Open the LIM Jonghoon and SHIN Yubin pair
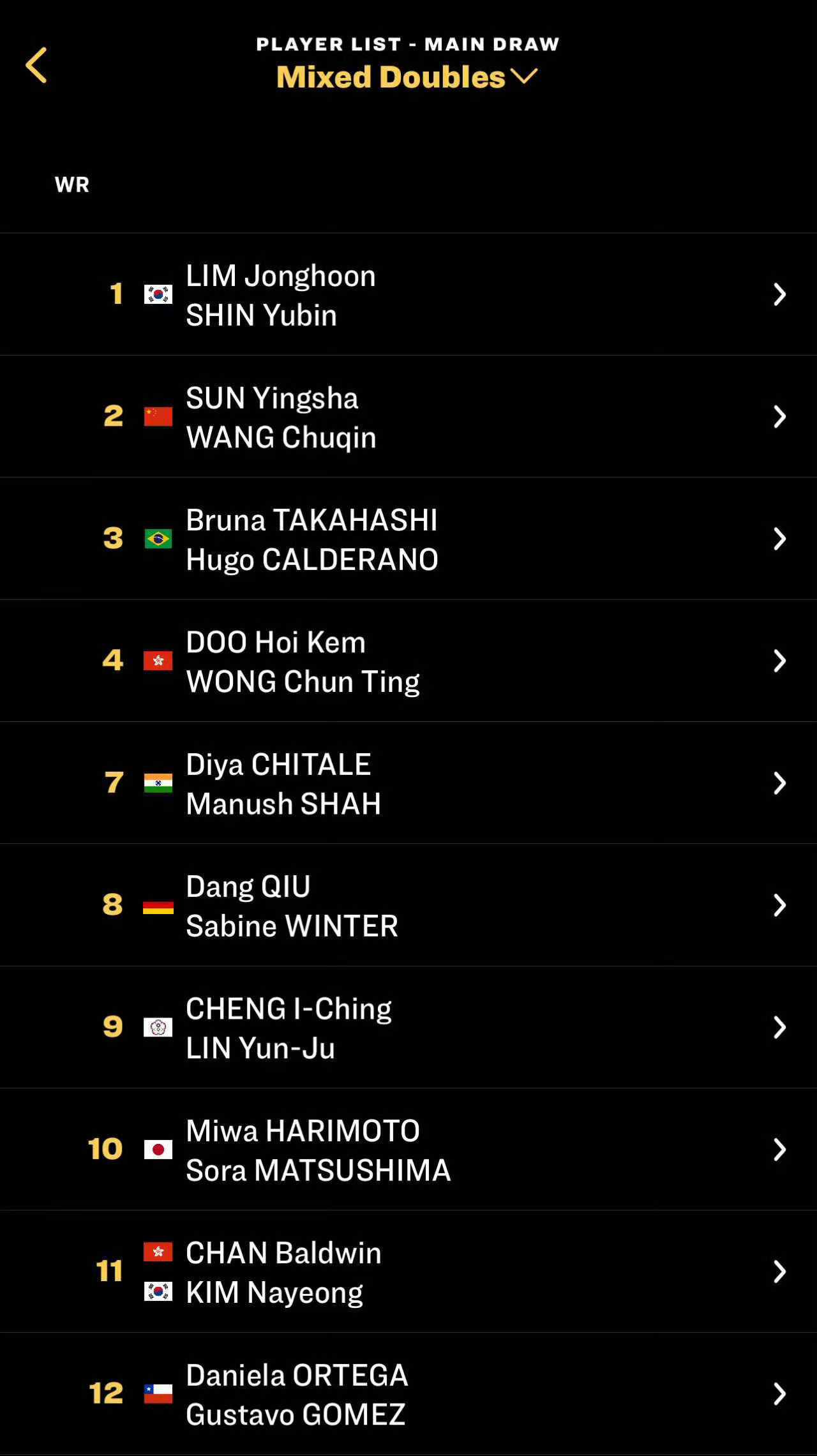Image resolution: width=817 pixels, height=1456 pixels. coord(408,294)
